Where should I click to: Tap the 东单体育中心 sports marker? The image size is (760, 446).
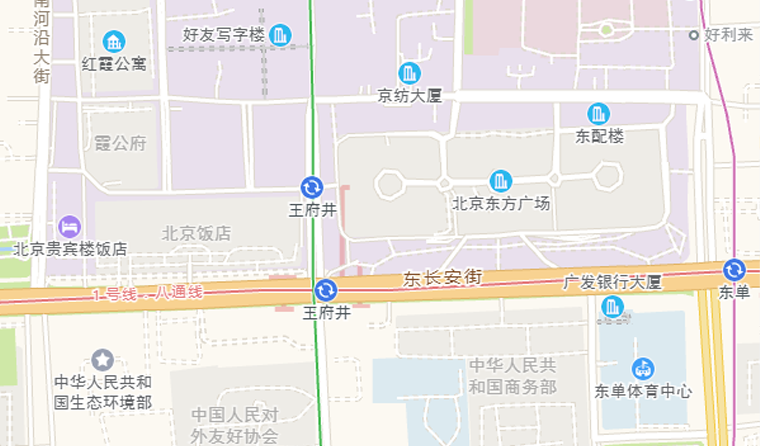(643, 369)
